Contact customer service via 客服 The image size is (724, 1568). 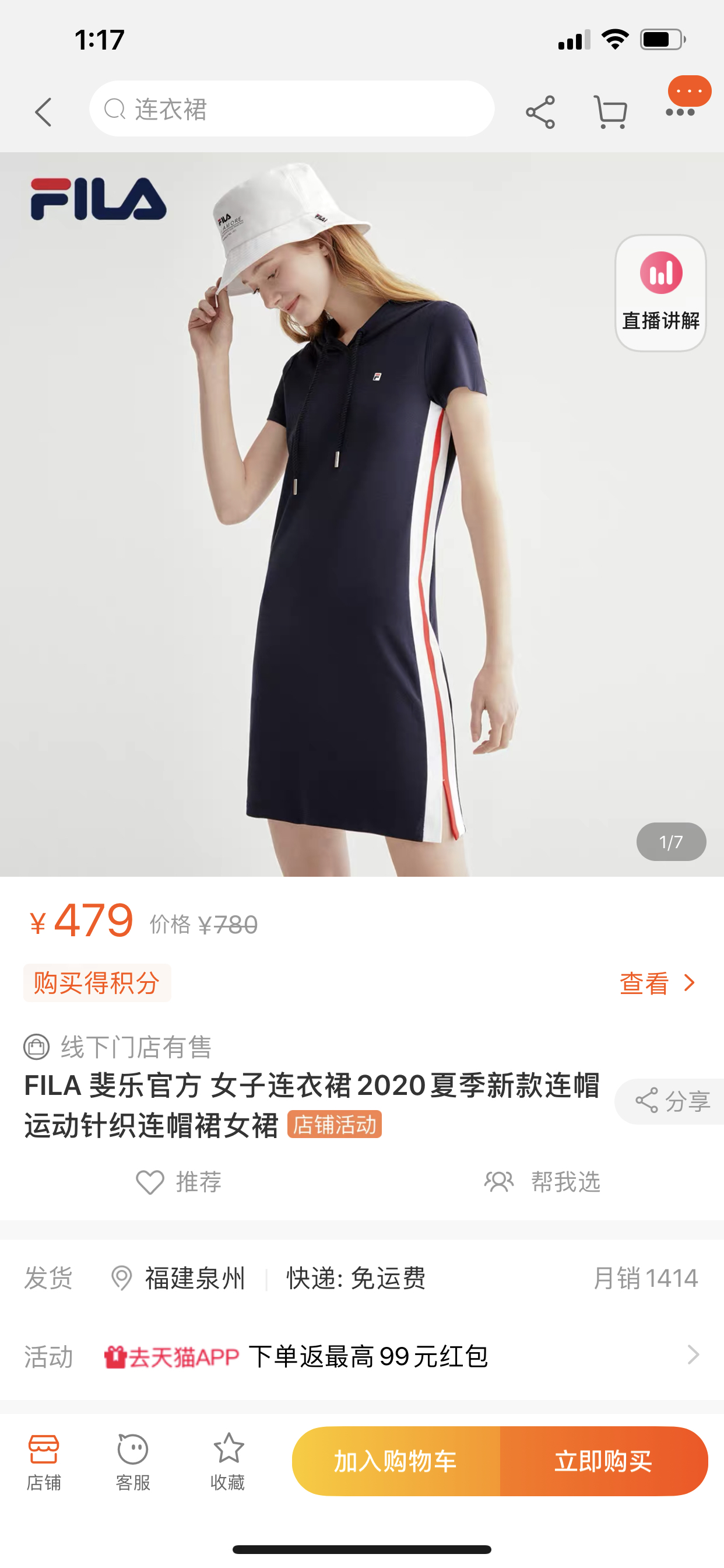click(133, 1461)
